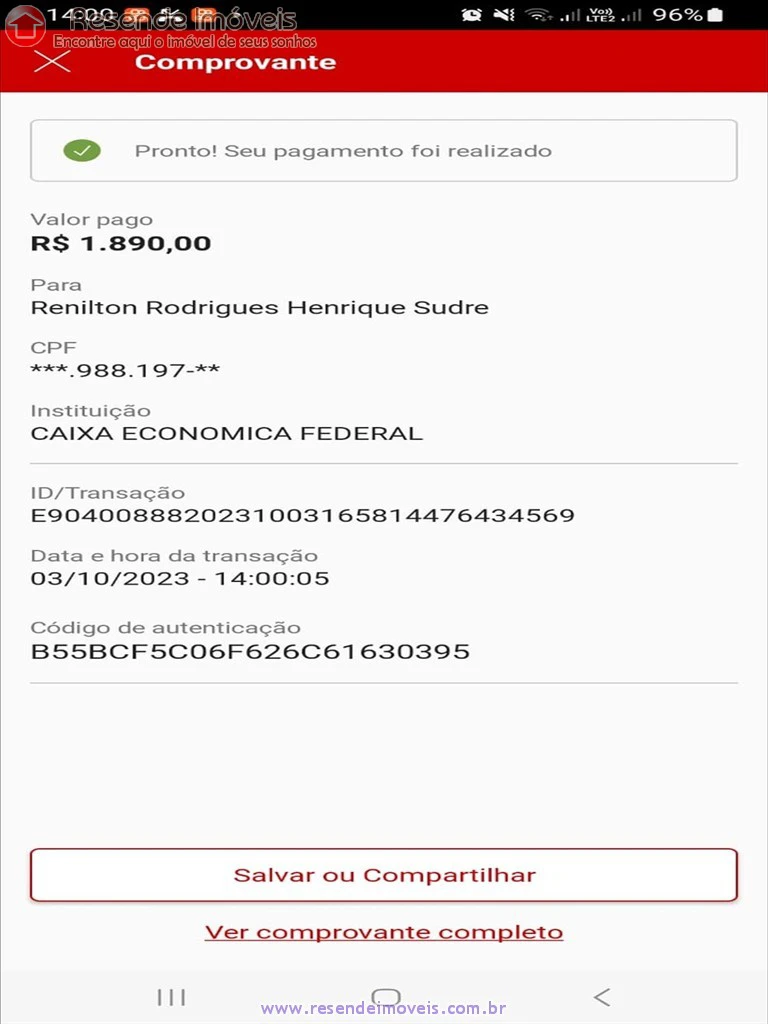Open the Ver comprovante completo link
768x1024 pixels.
coord(384,933)
